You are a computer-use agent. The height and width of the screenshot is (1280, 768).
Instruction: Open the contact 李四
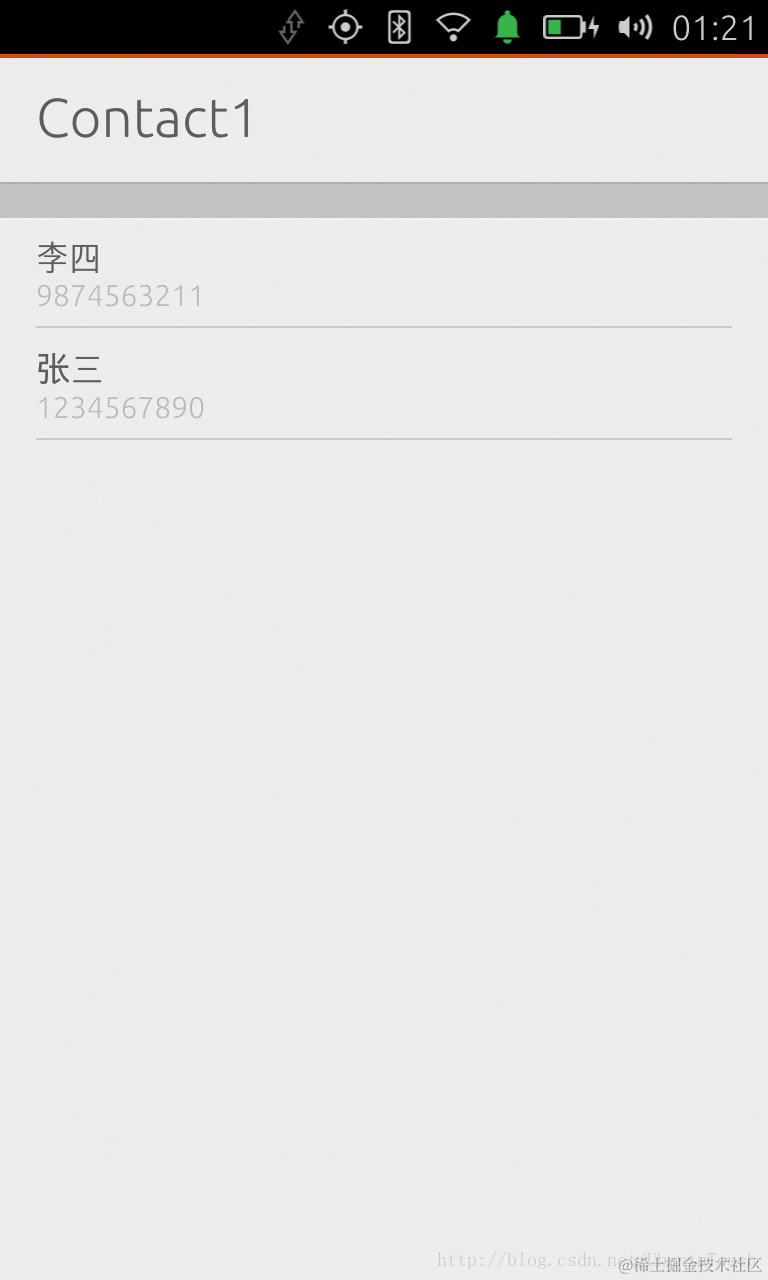click(x=383, y=274)
